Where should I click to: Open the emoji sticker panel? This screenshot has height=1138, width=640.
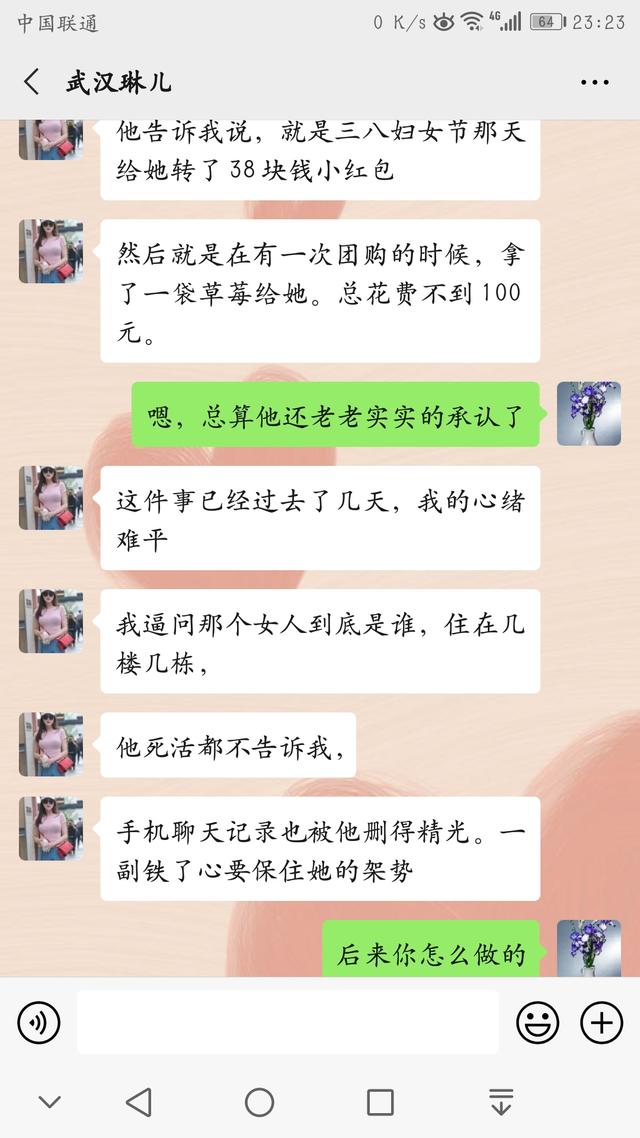tap(537, 1022)
